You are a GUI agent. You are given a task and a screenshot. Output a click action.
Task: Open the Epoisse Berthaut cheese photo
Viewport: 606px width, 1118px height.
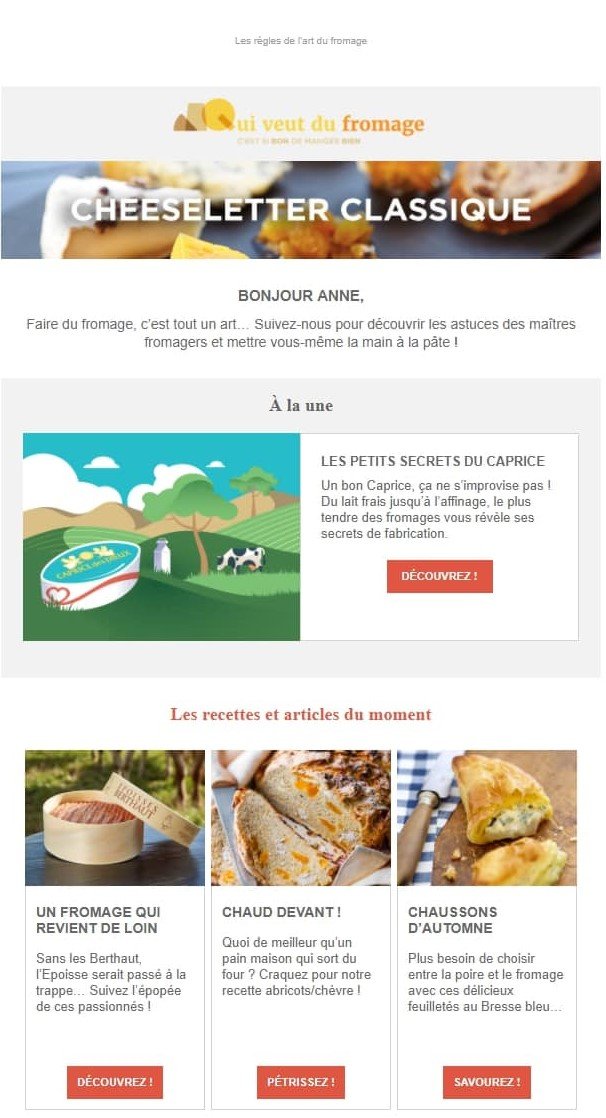pyautogui.click(x=115, y=817)
